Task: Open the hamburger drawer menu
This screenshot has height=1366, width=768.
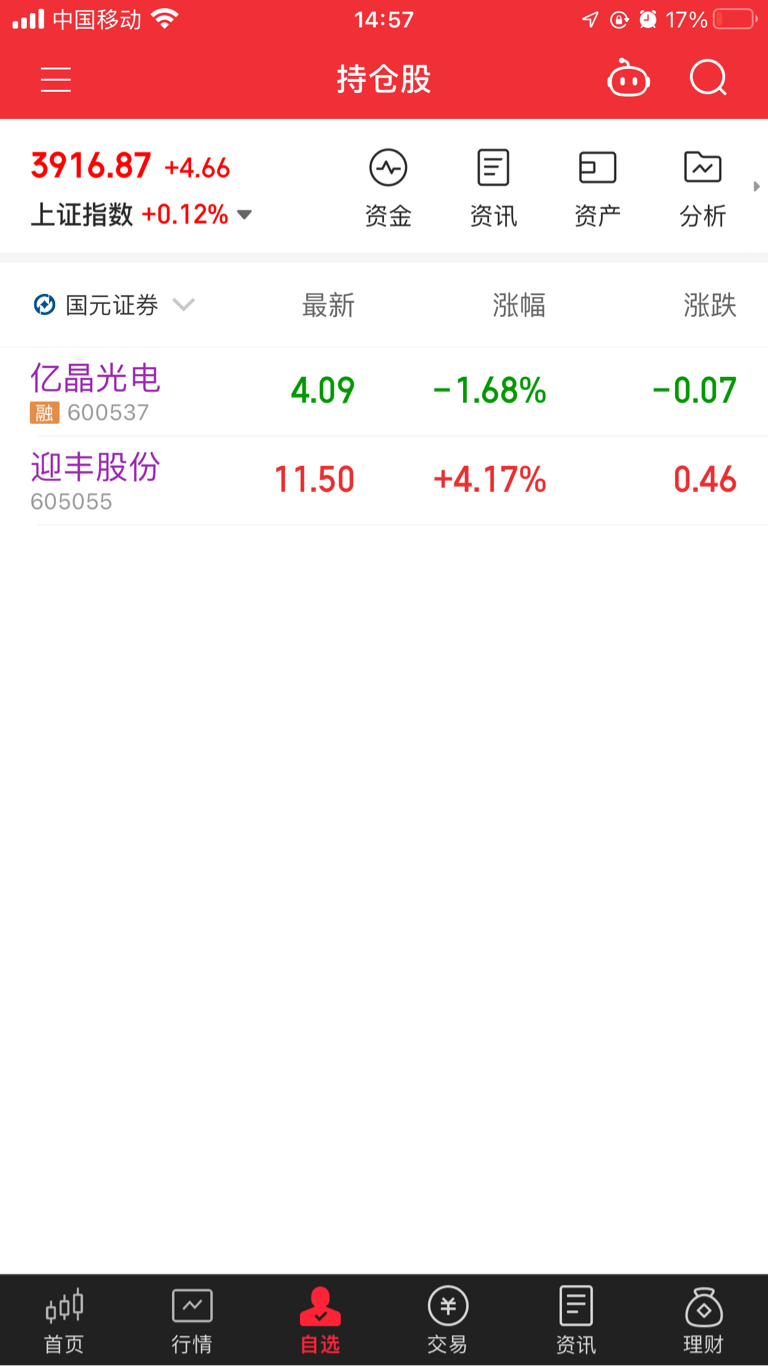Action: tap(56, 79)
